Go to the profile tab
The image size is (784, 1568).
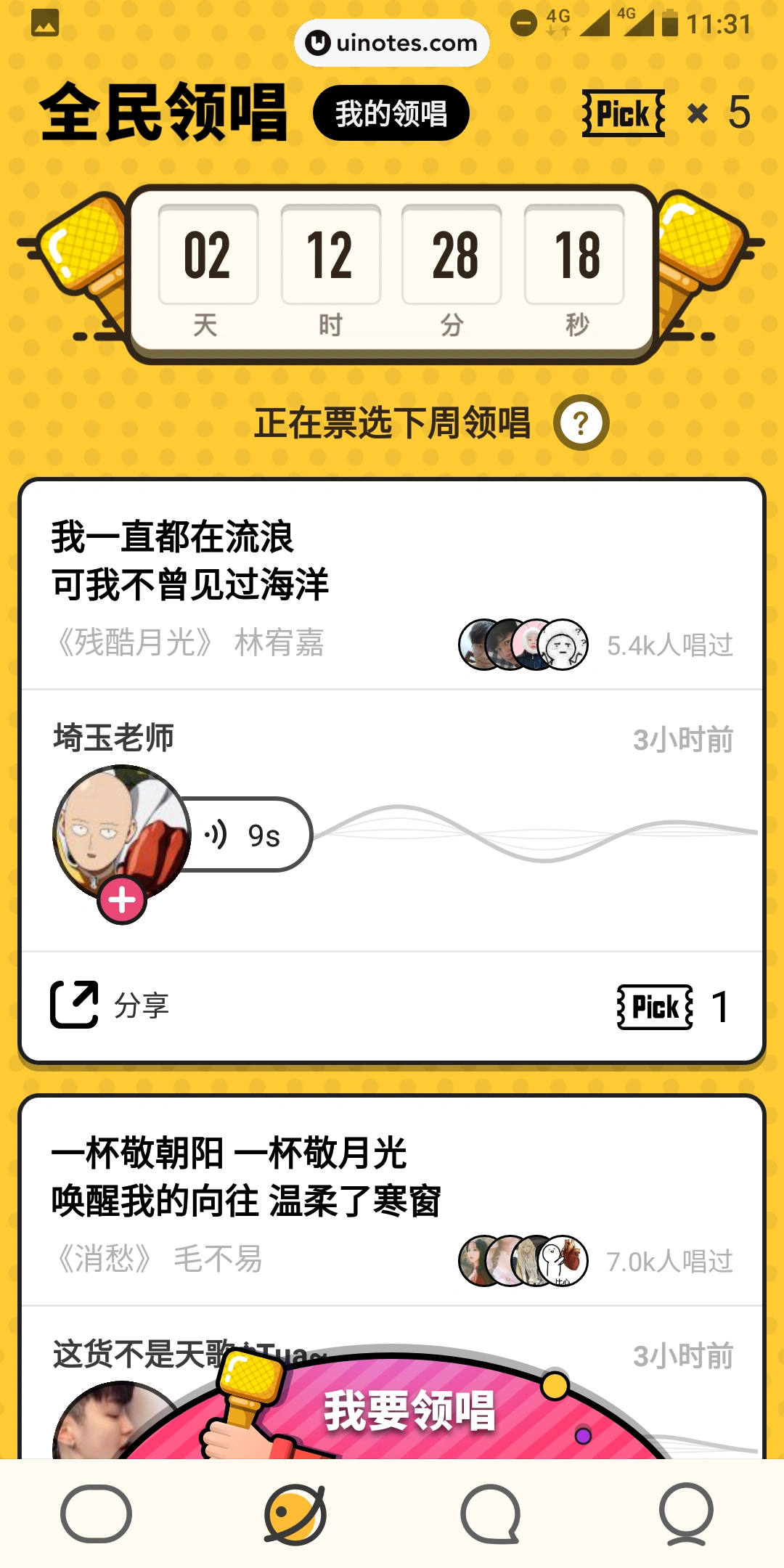point(686,1514)
